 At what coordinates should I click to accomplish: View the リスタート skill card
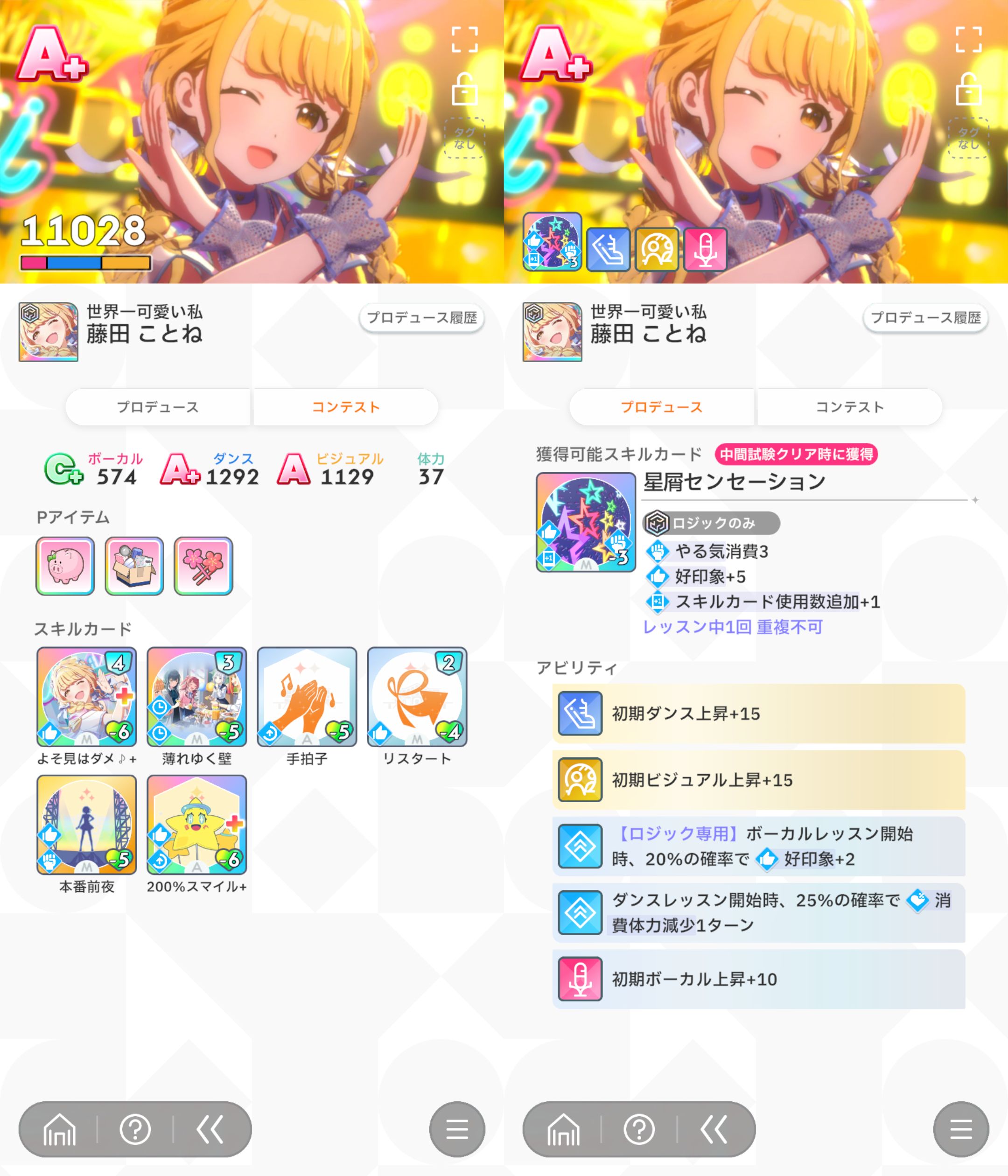pos(417,696)
